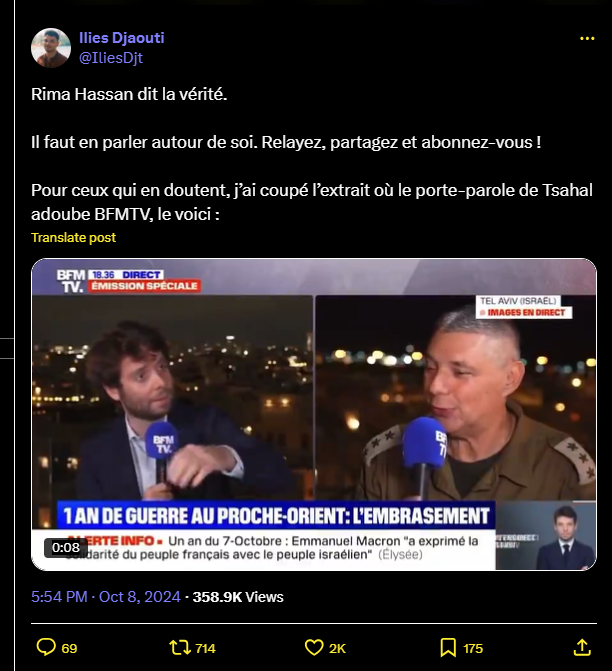
Task: Share the post via the share icon
Action: pyautogui.click(x=581, y=648)
